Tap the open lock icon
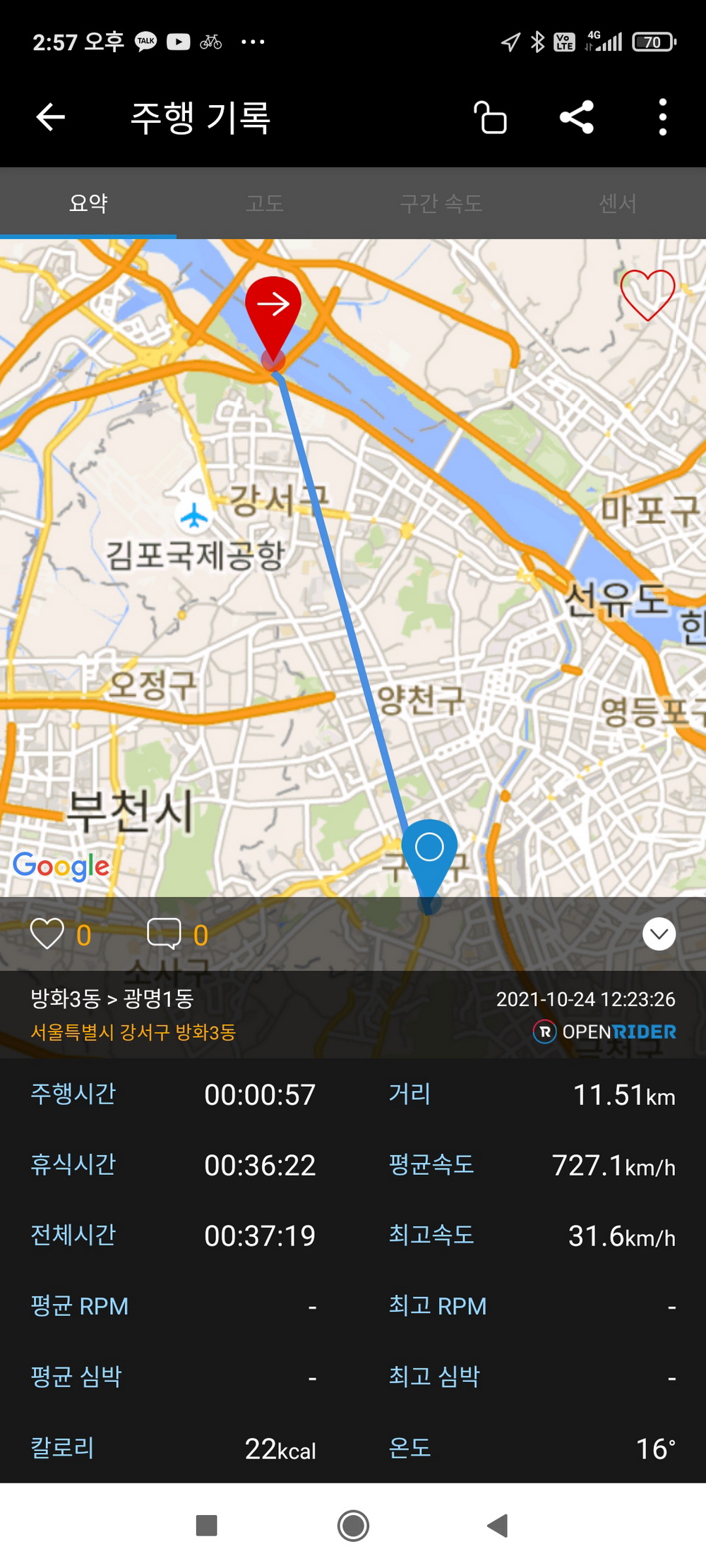 pos(490,117)
